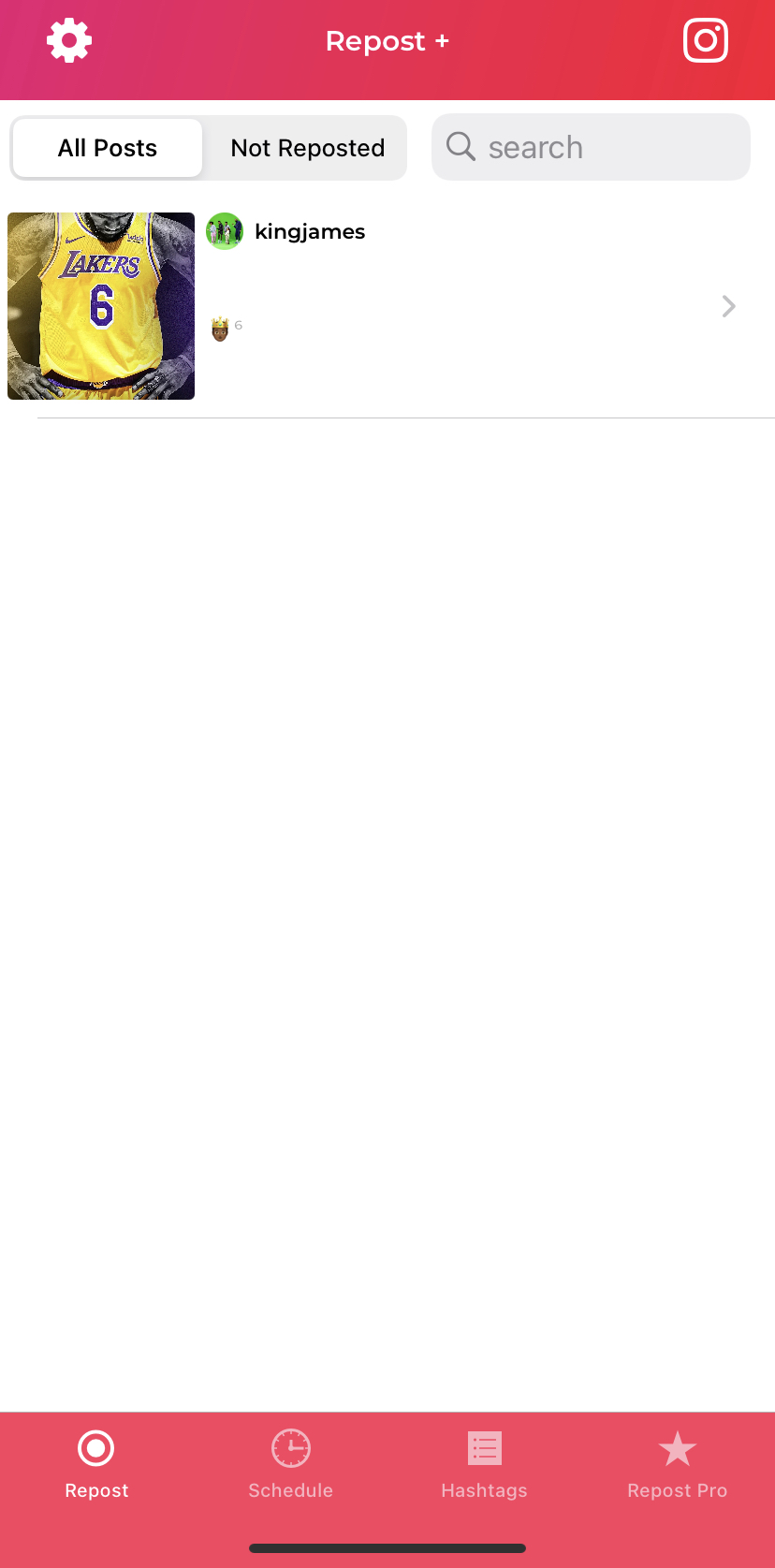Open the Repost Pro tab
Viewport: 775px width, 1568px height.
(677, 1464)
